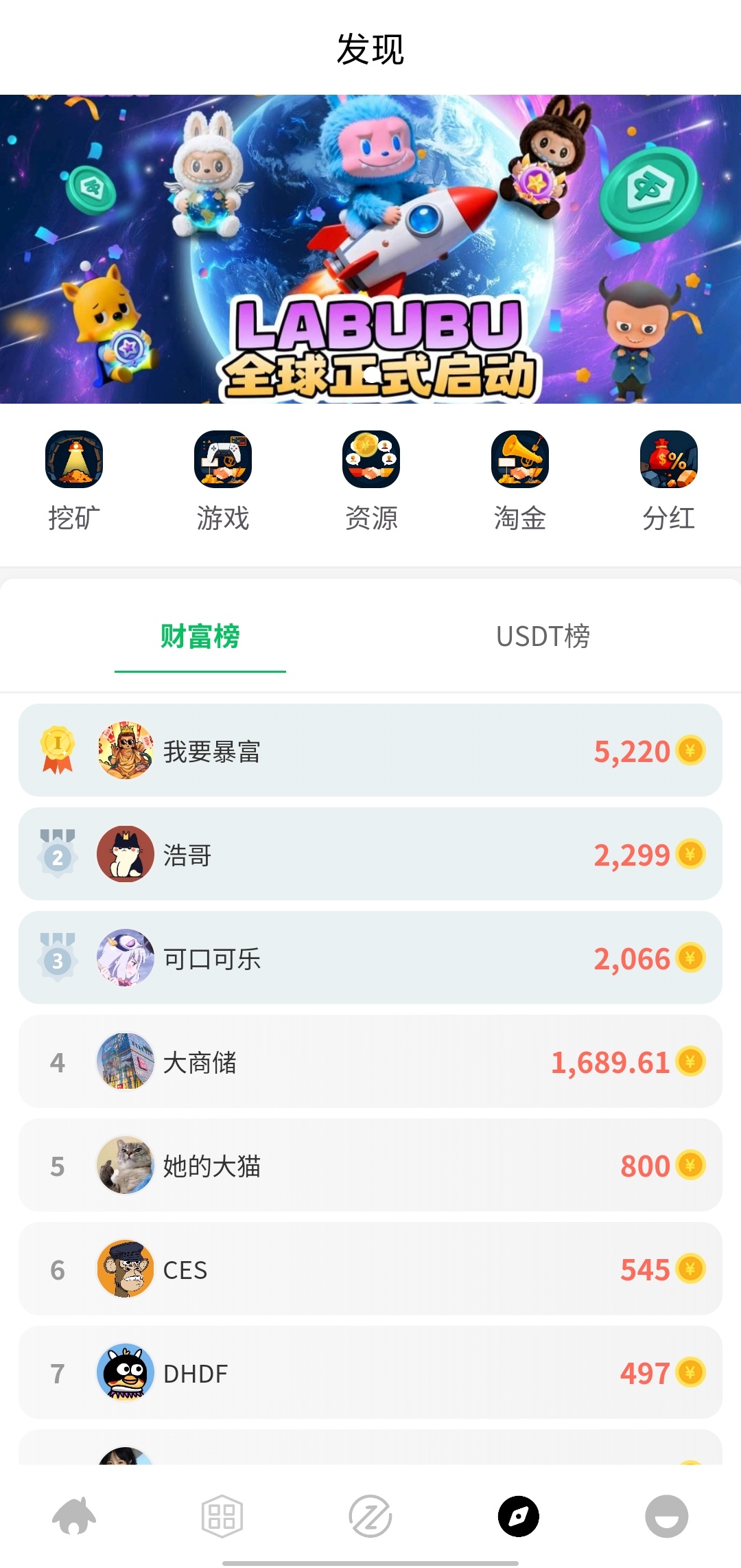Image resolution: width=741 pixels, height=1568 pixels.
Task: Open the 资源 resources shortcut
Action: [371, 481]
